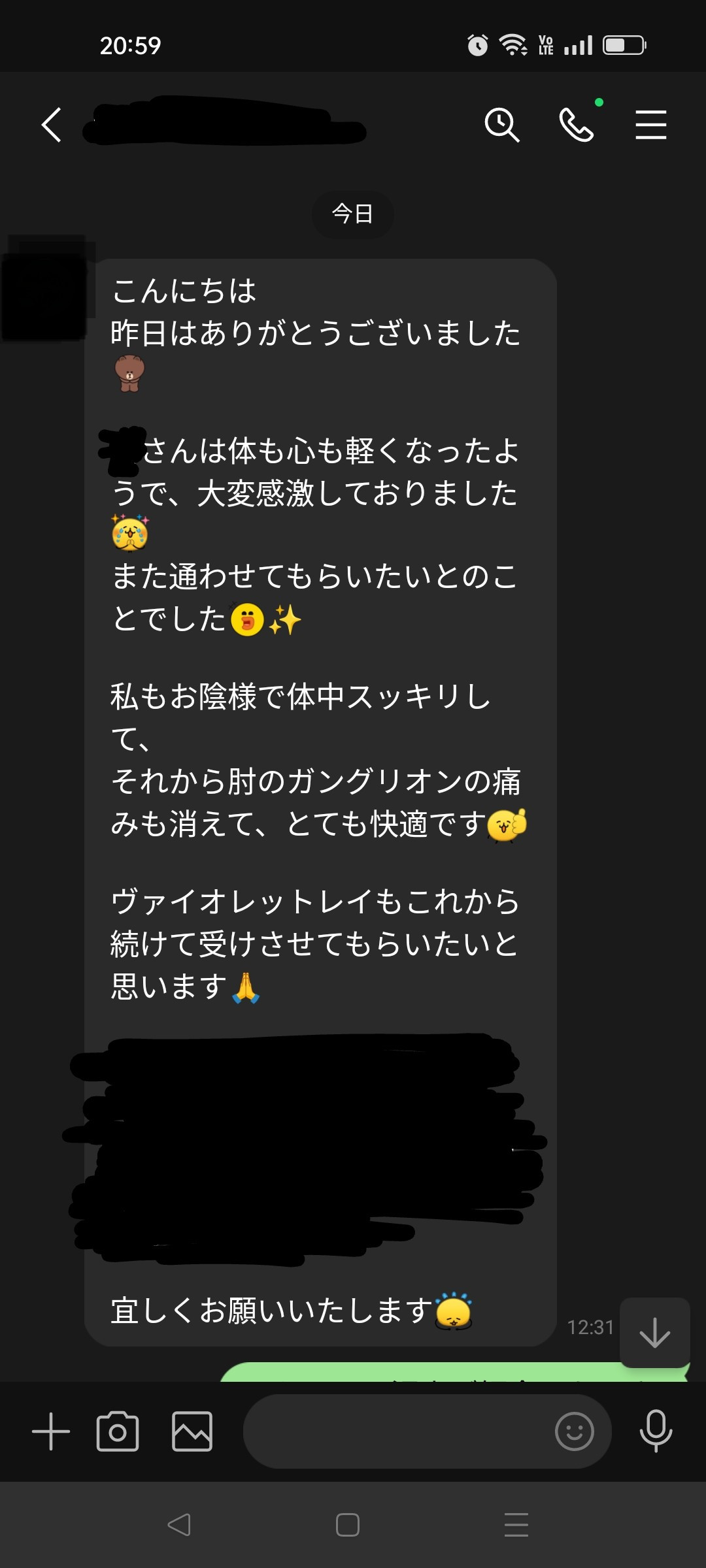
Task: Open the photo gallery picker
Action: (x=192, y=1431)
